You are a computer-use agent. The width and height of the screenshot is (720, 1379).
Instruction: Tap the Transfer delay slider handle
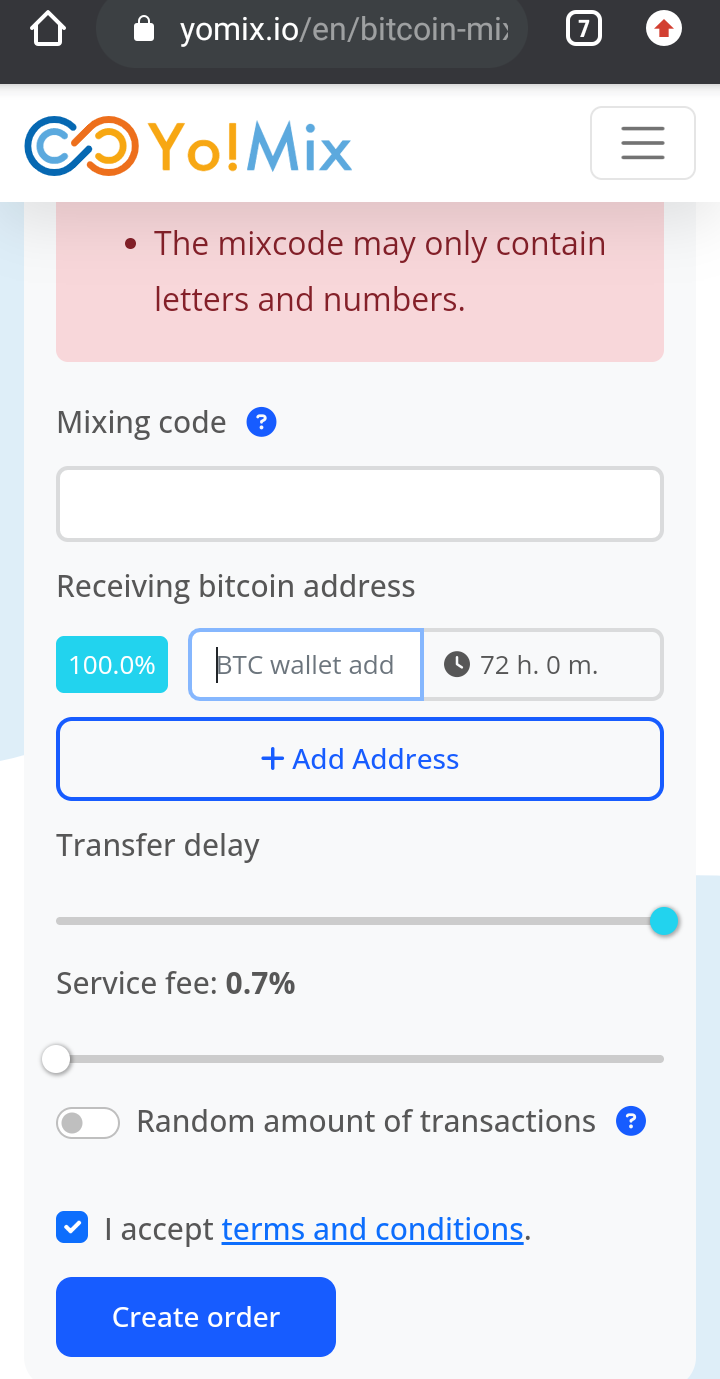point(664,921)
